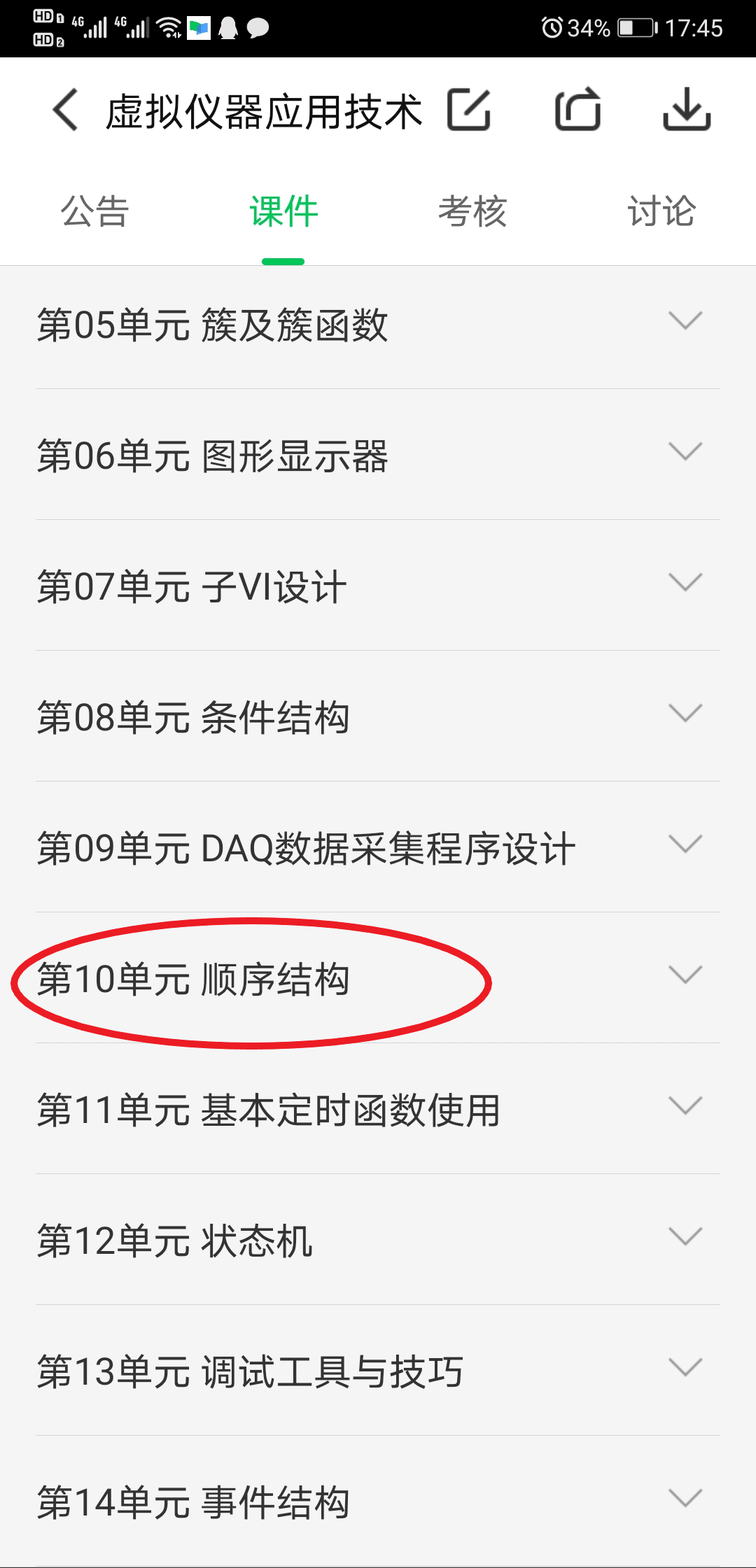
Task: Share this course via share icon
Action: [577, 110]
